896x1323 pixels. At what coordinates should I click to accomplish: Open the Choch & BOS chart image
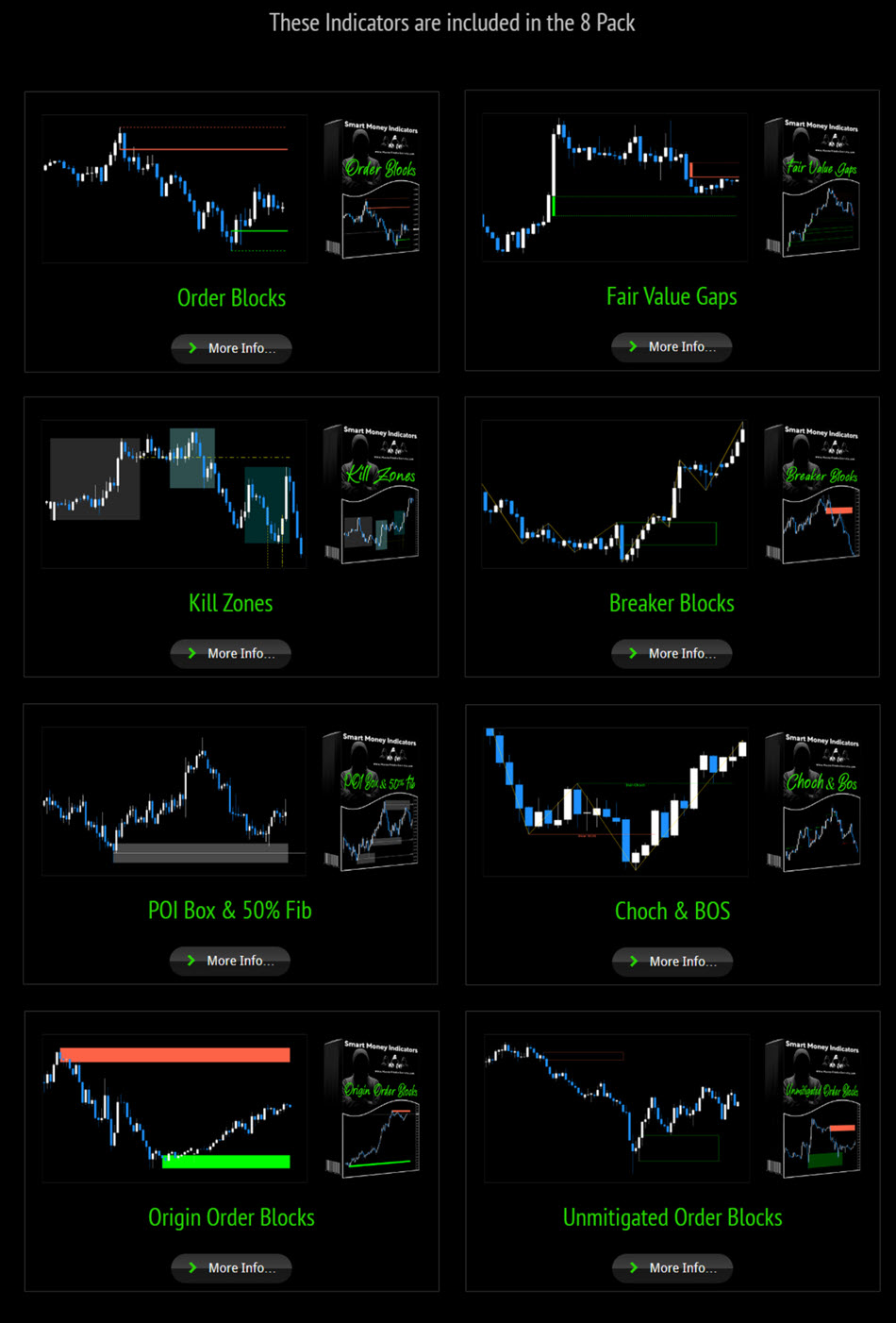615,802
